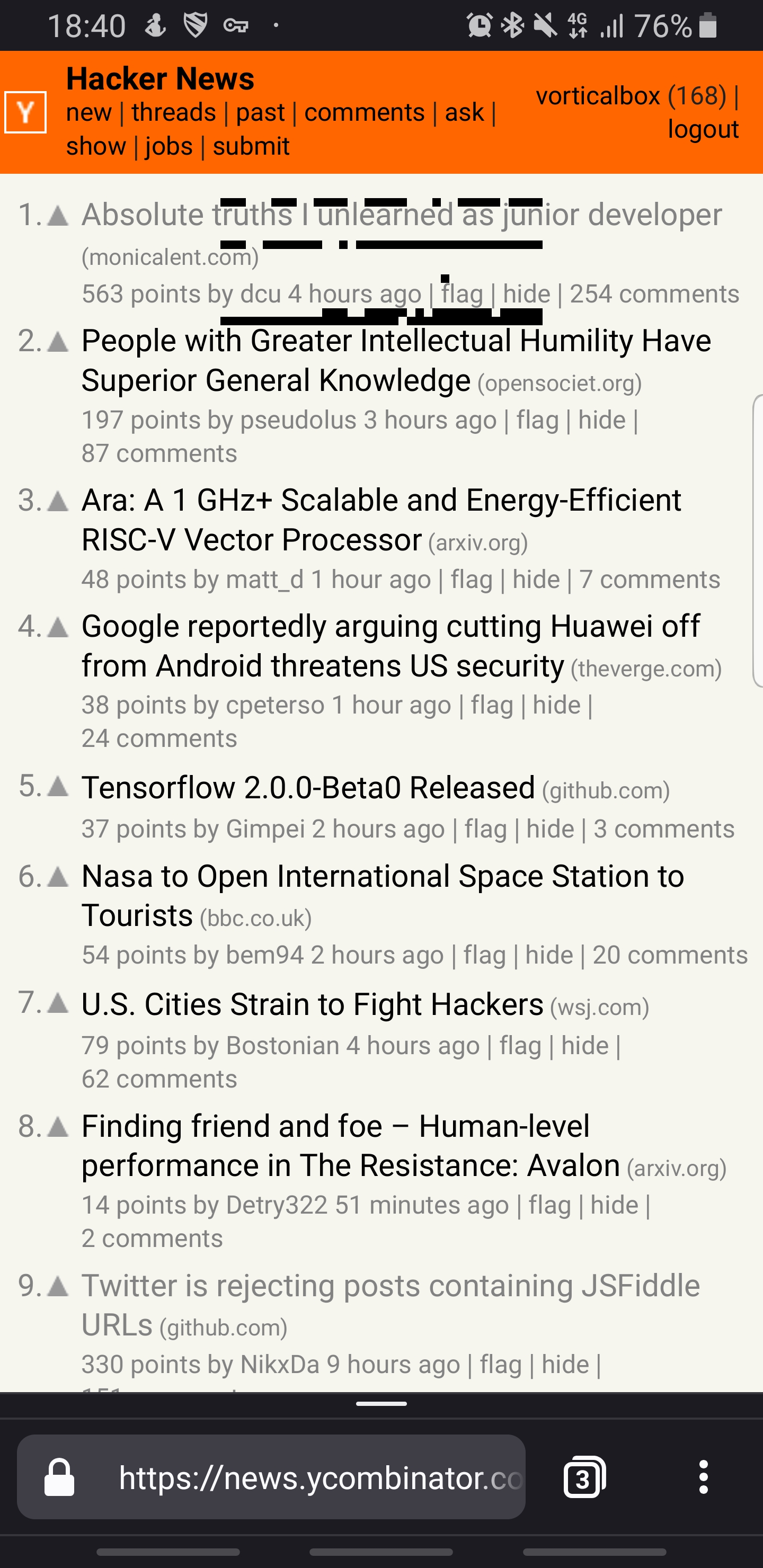Open the 'threads' link in header
The image size is (763, 1568).
[174, 113]
